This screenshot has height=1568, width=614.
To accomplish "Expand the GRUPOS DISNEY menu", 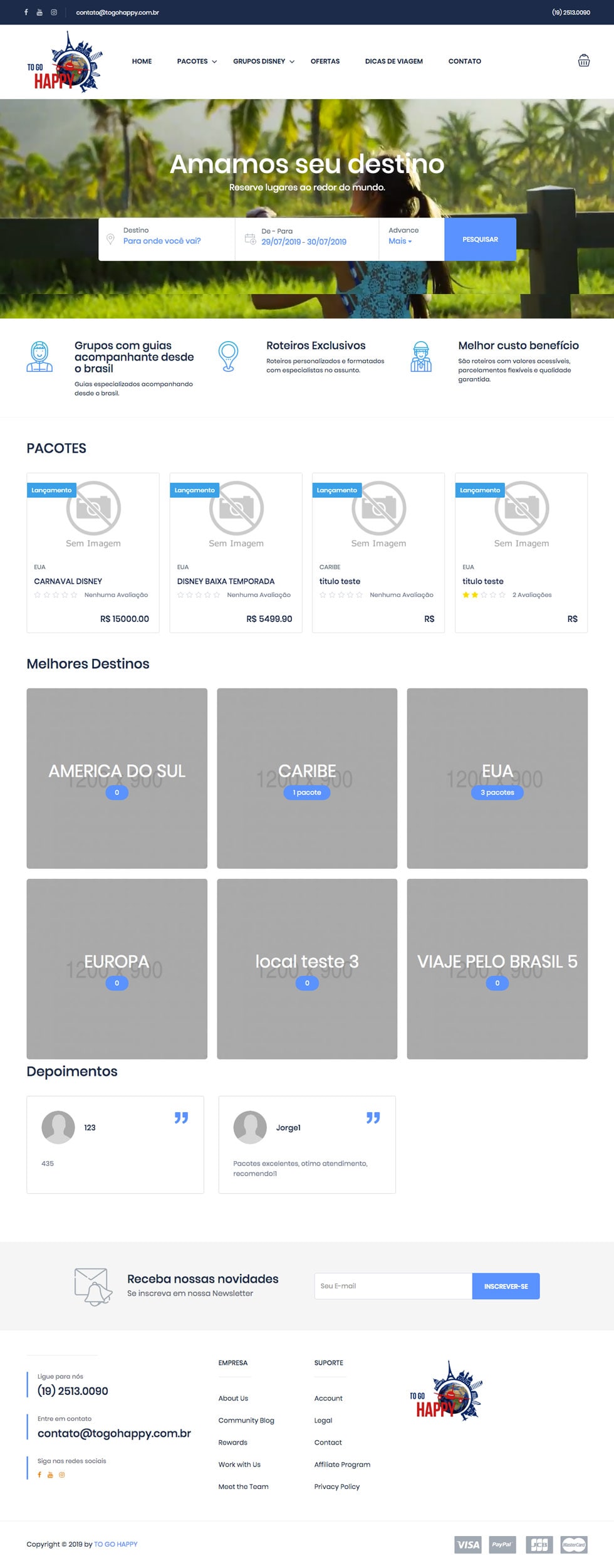I will pos(263,61).
